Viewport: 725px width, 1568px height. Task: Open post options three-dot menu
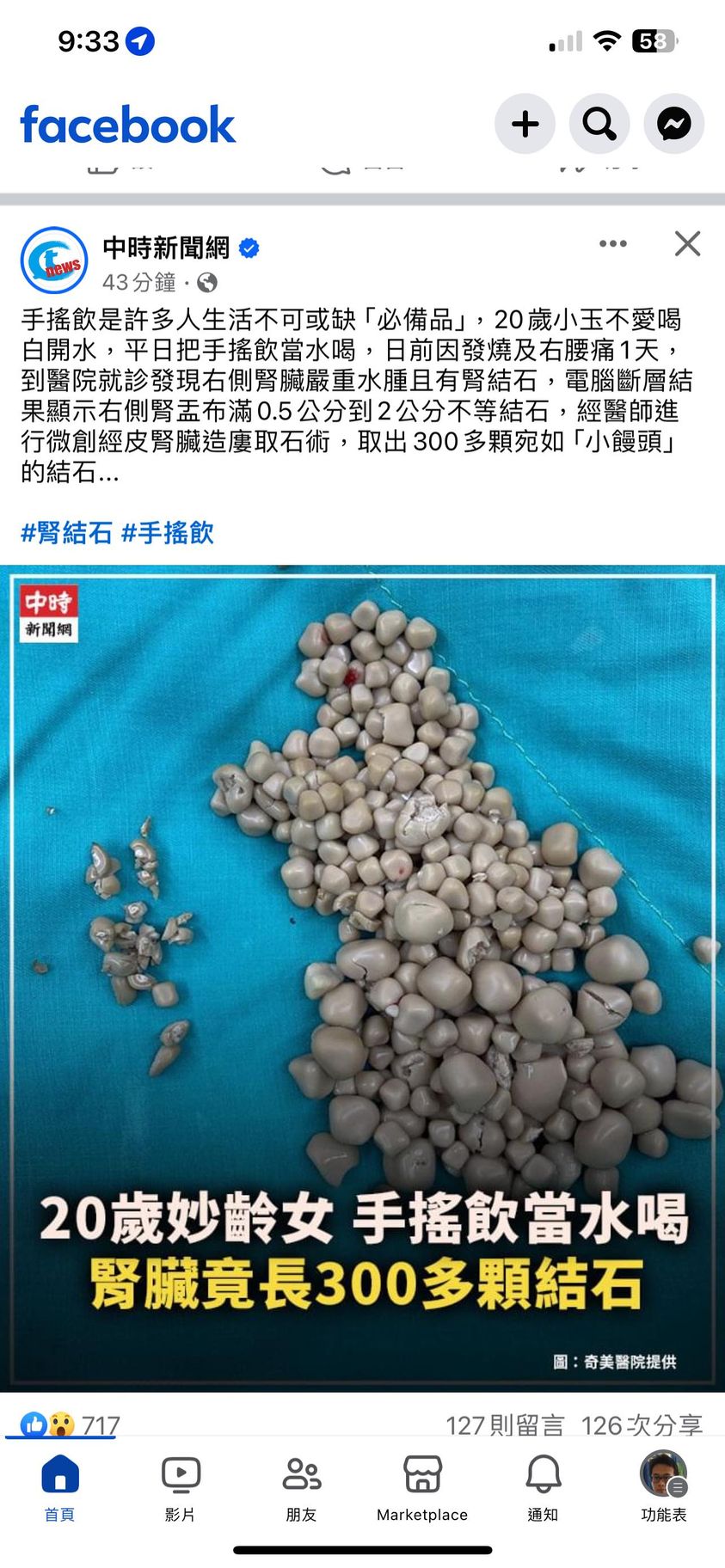click(612, 244)
